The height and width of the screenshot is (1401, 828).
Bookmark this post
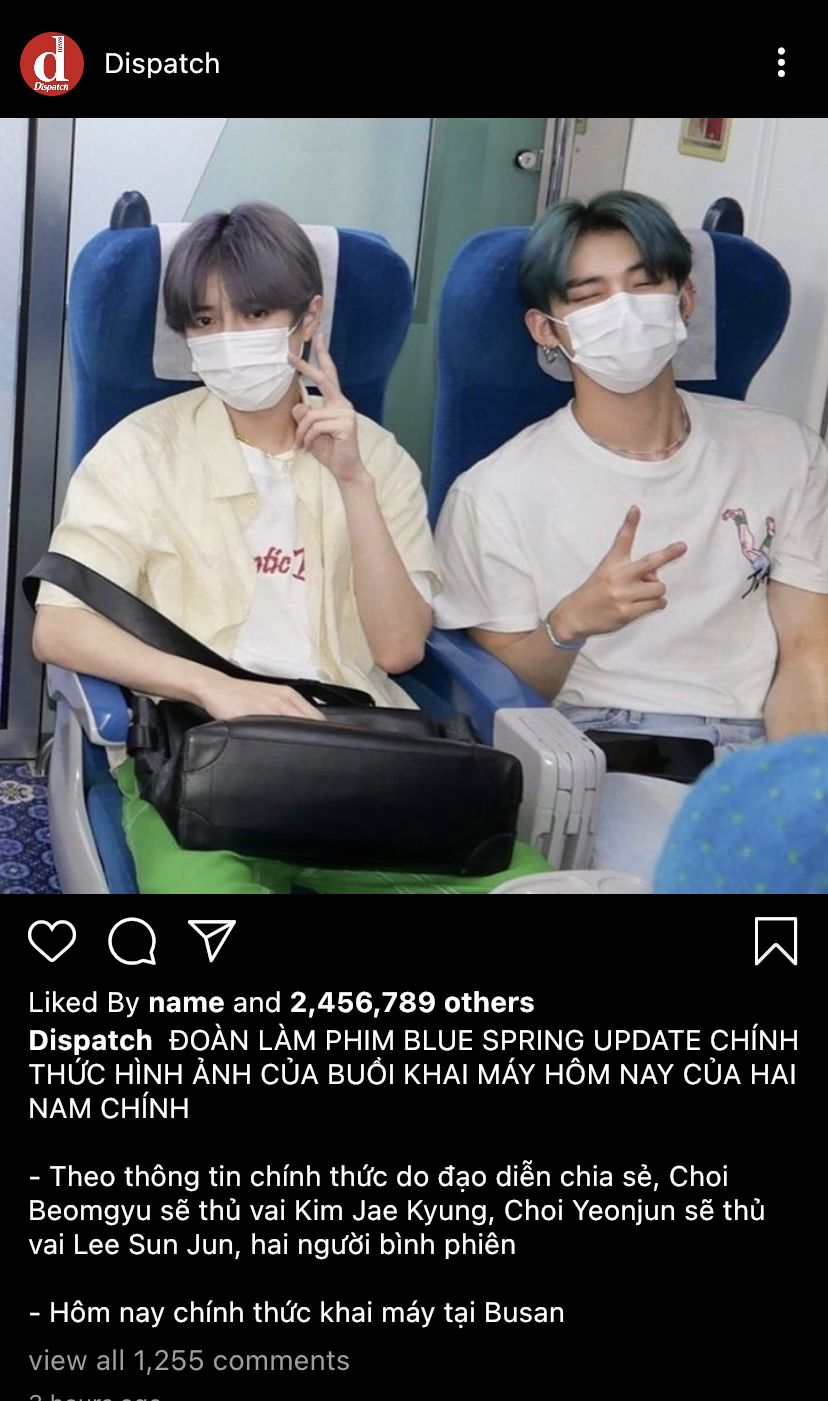776,941
